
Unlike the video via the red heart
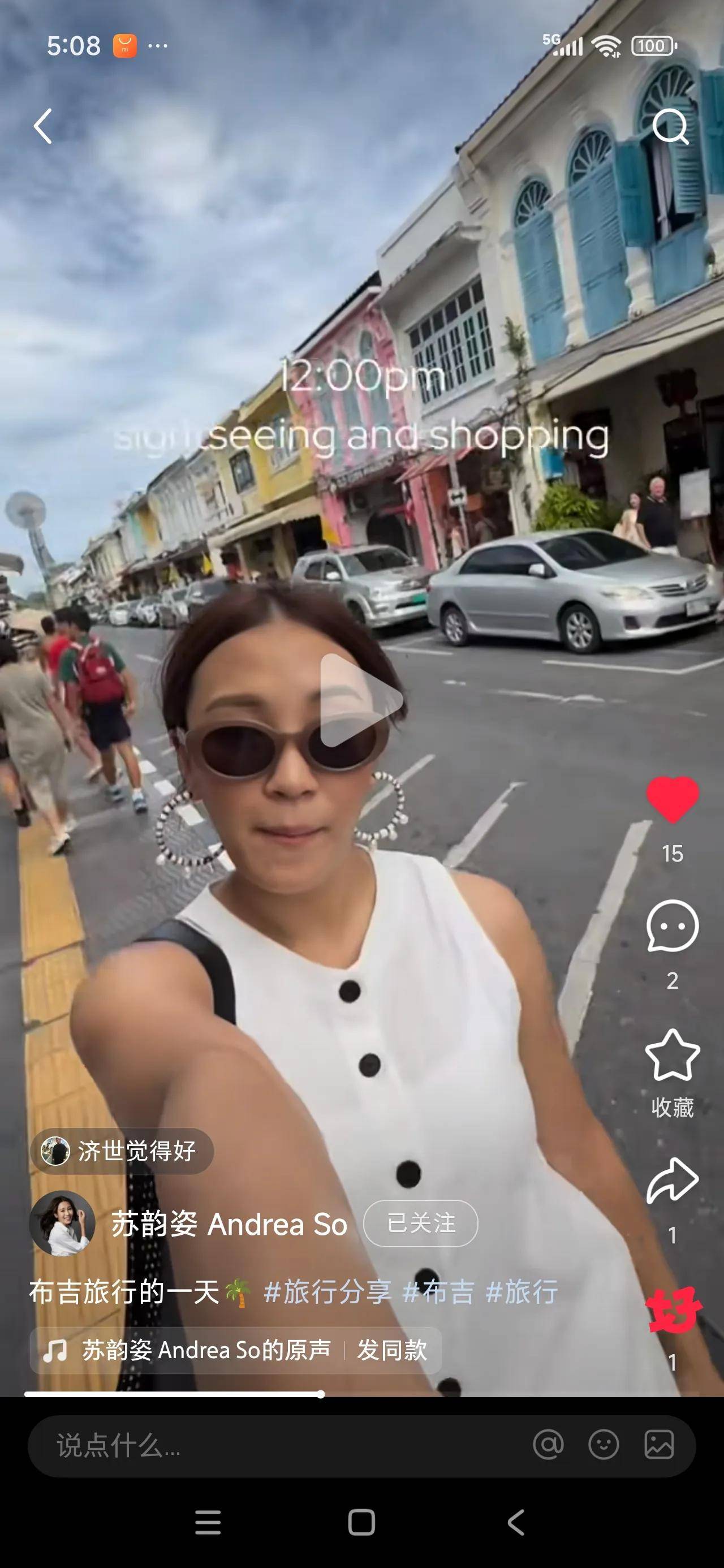(672, 800)
